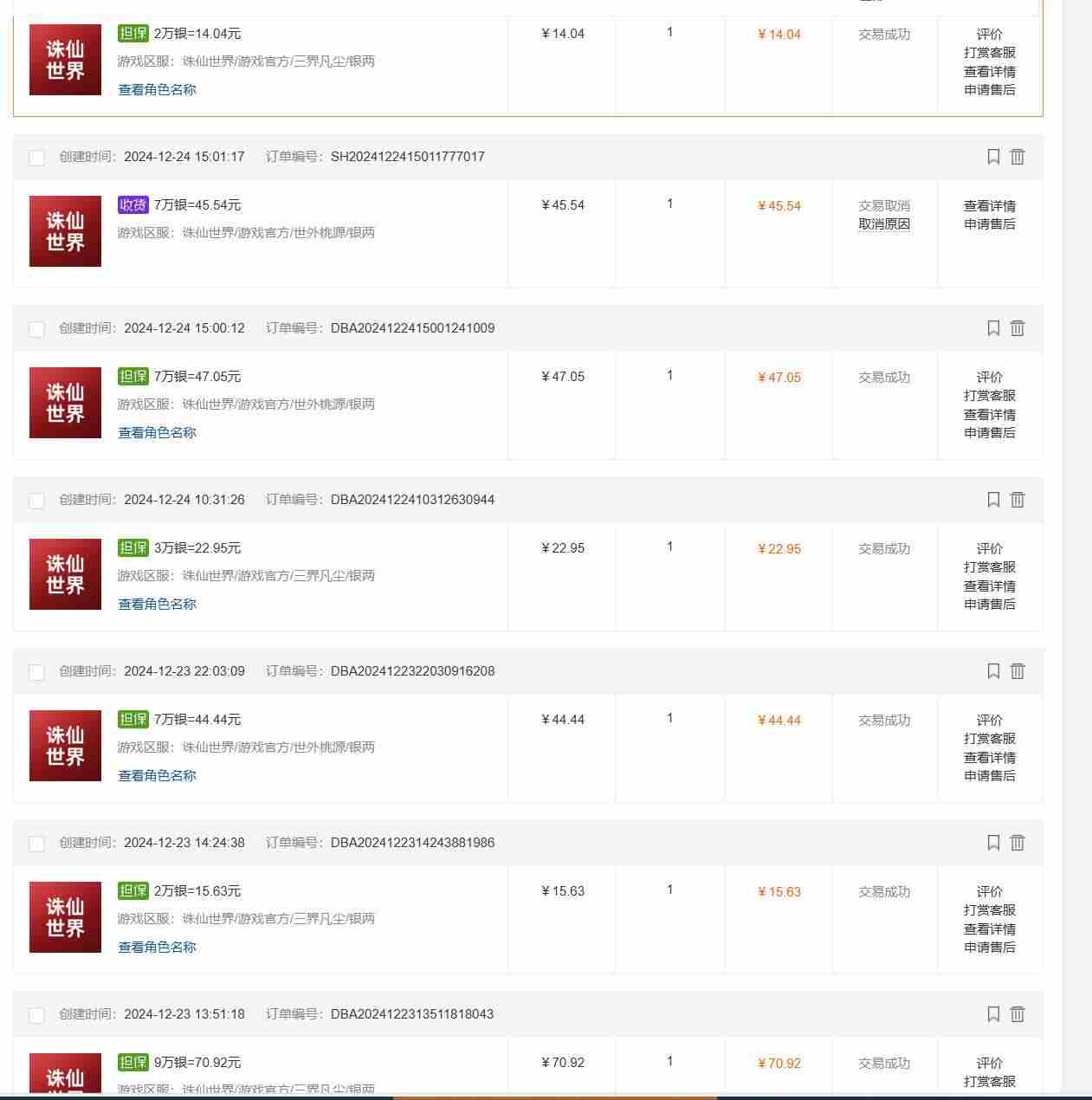Tap 申请售后 for the 14.04 yuan order

[x=989, y=90]
